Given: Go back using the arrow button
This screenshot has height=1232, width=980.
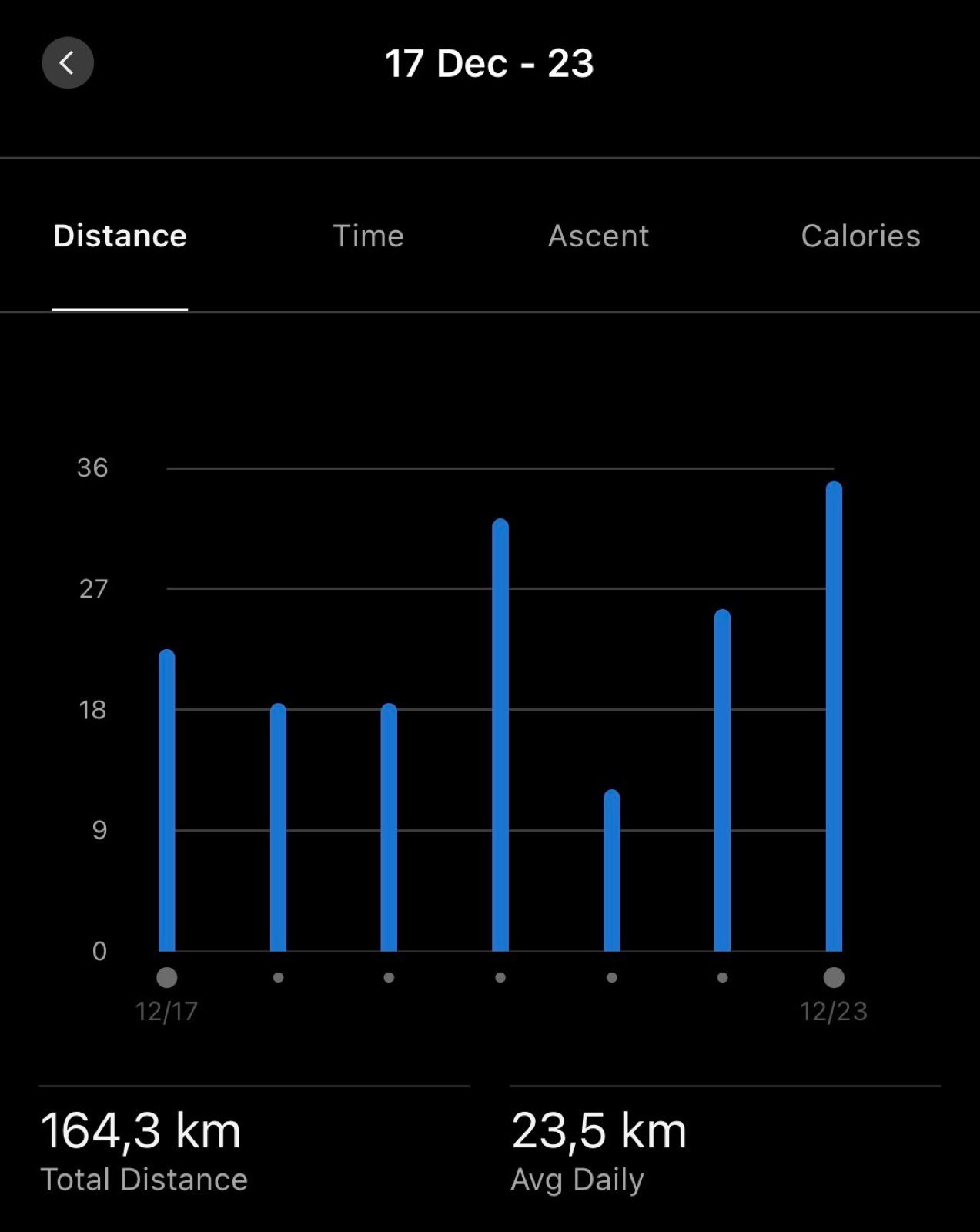Looking at the screenshot, I should click(68, 63).
